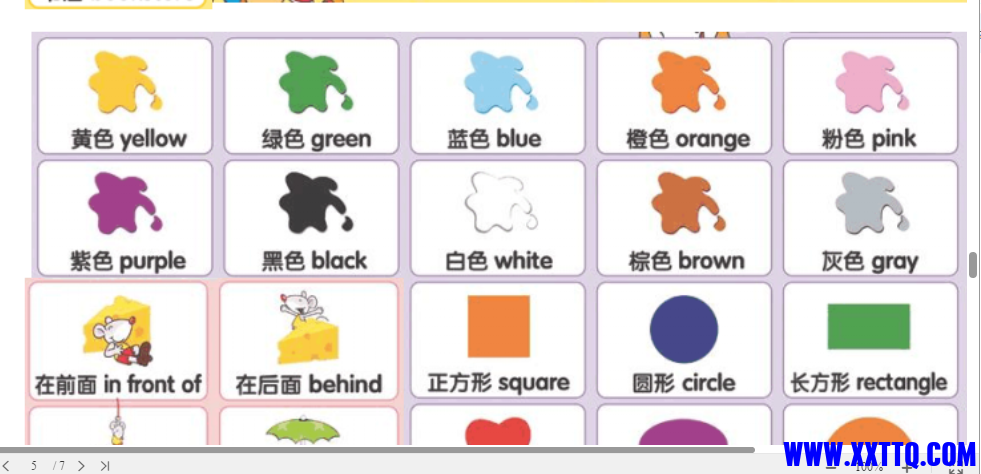
Task: Click the vertical scrollbar thumb
Action: tap(973, 265)
